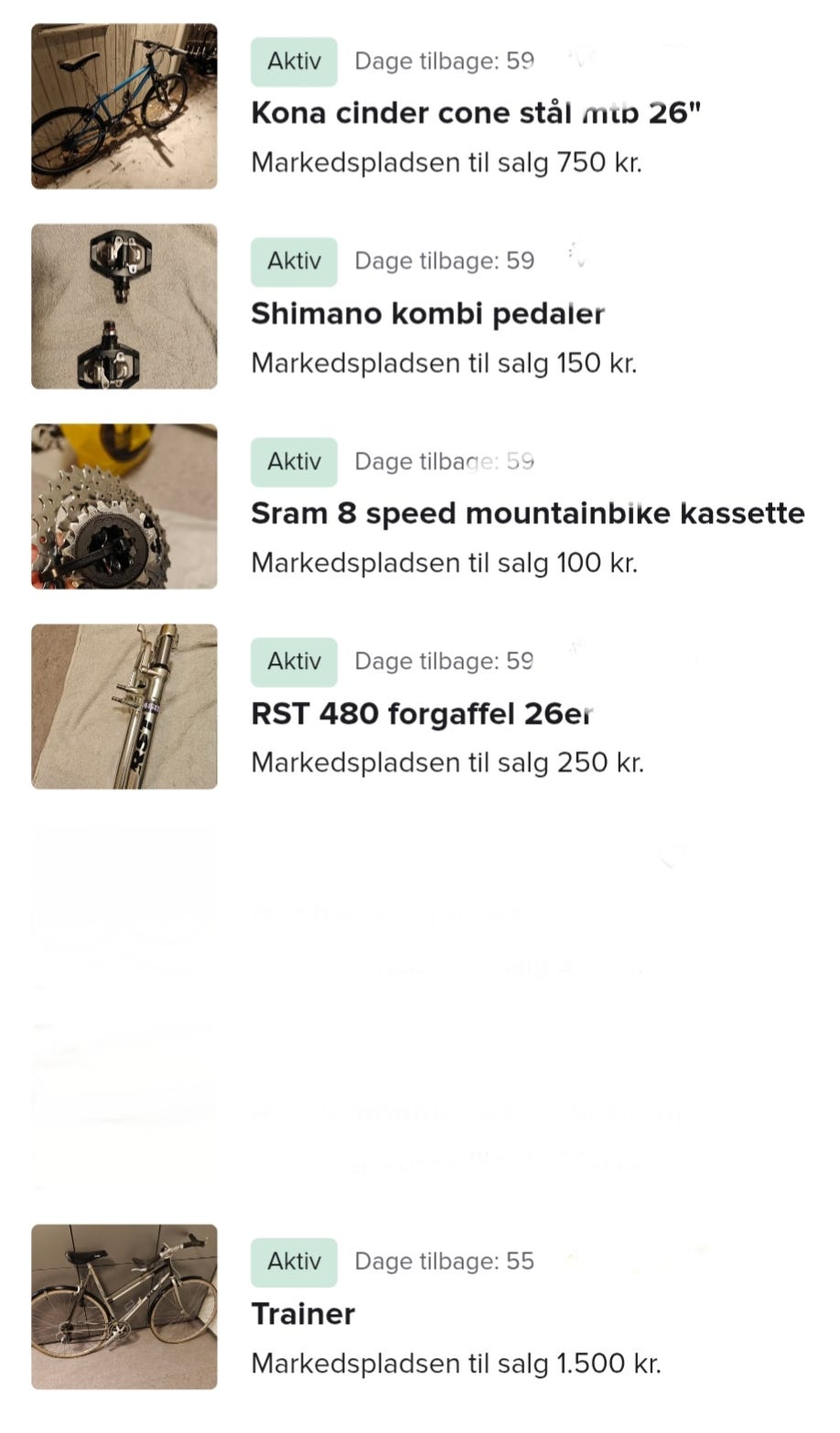View the Sram kassette listing photo
Viewport: 840px width, 1433px height.
[124, 506]
